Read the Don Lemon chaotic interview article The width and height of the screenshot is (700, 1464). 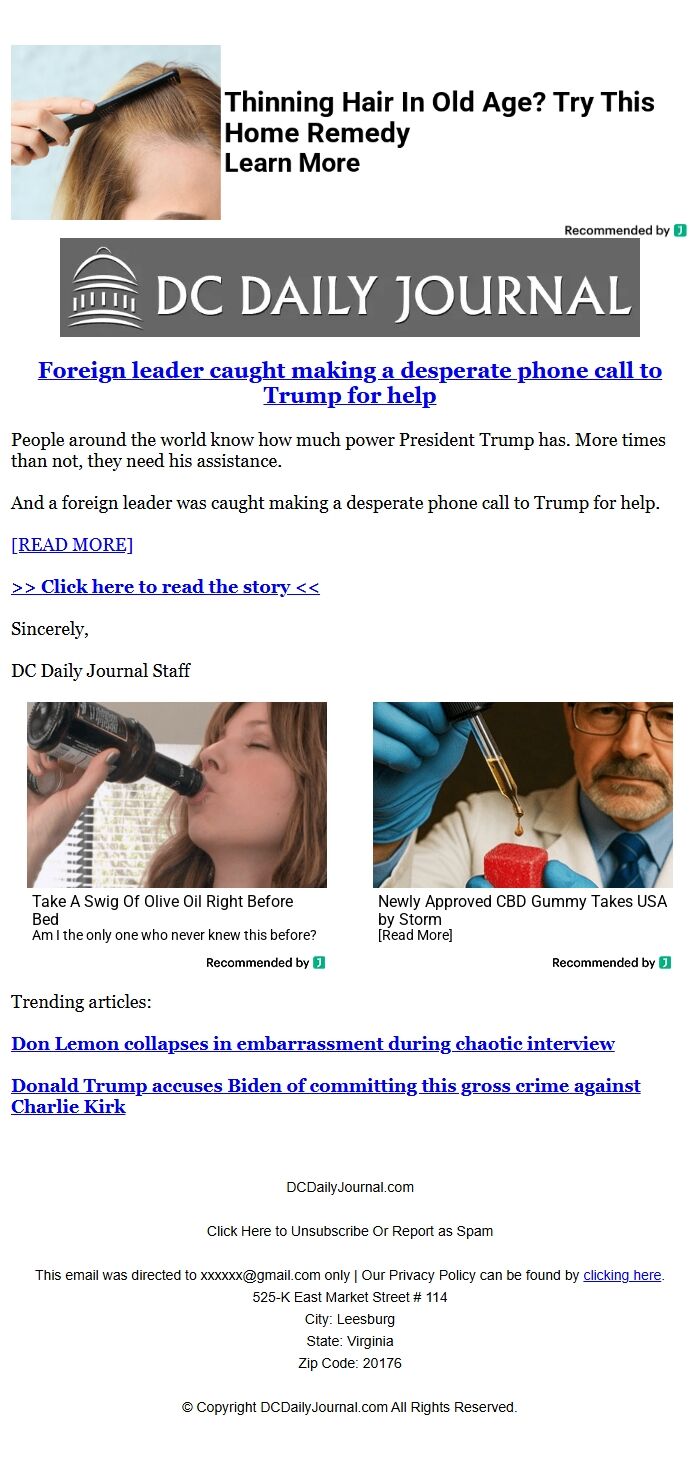[312, 1044]
